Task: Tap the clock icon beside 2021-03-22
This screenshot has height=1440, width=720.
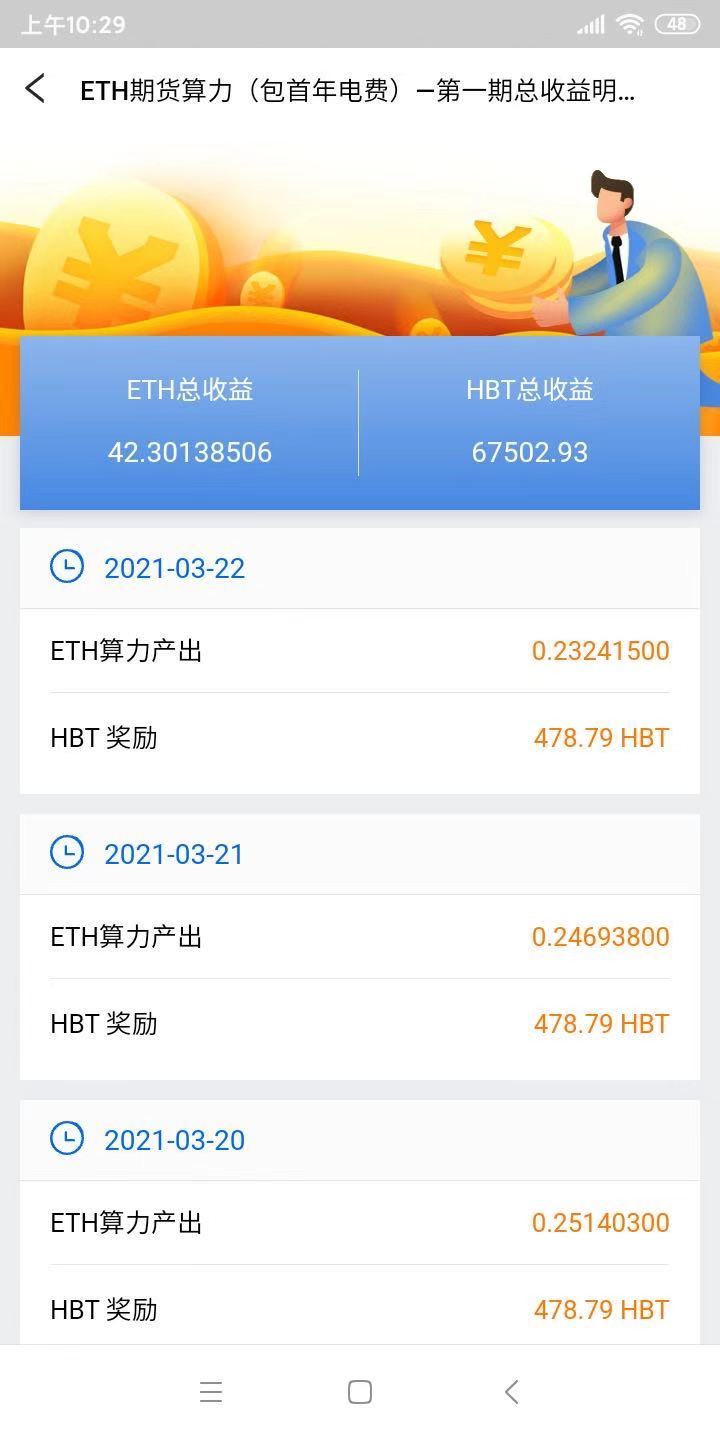Action: [x=66, y=567]
